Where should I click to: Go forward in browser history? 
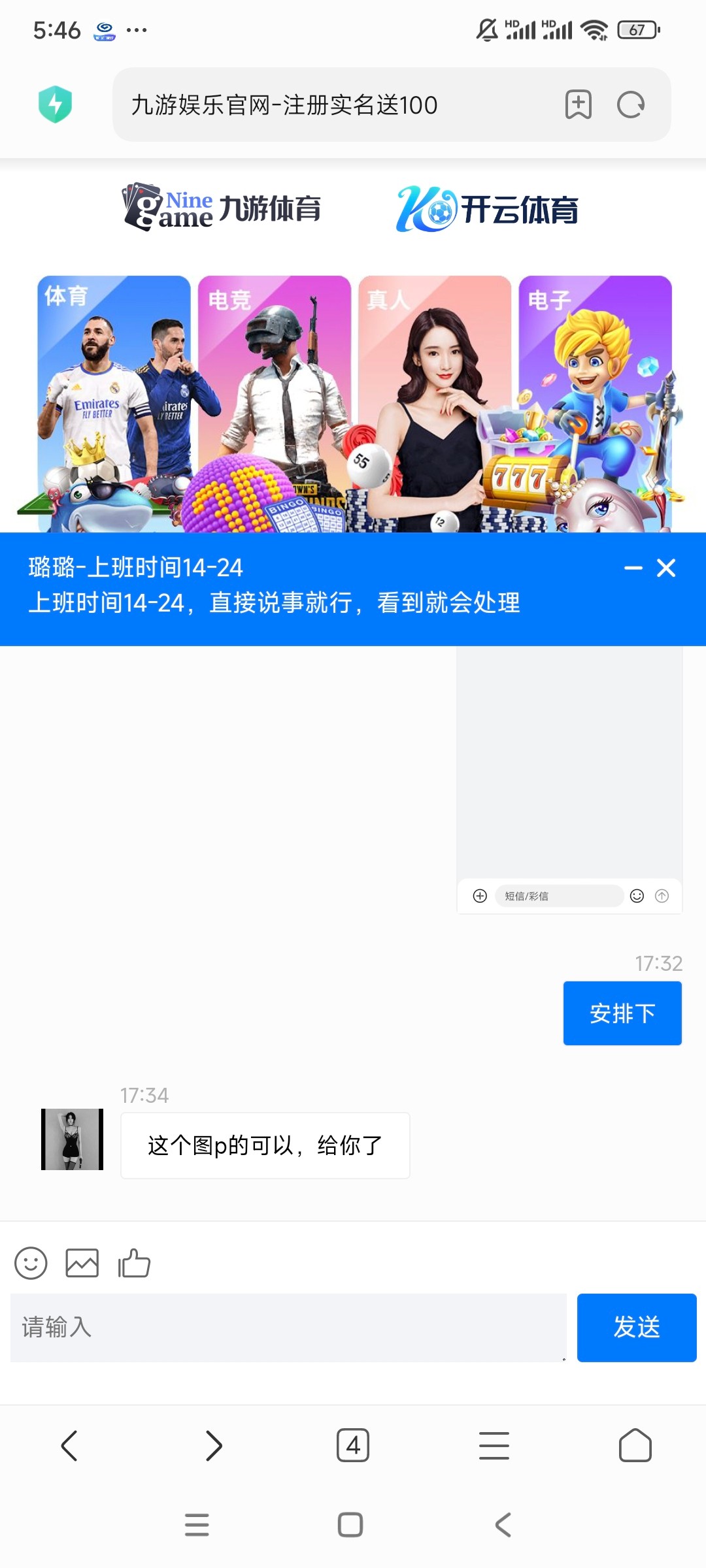pyautogui.click(x=213, y=1445)
